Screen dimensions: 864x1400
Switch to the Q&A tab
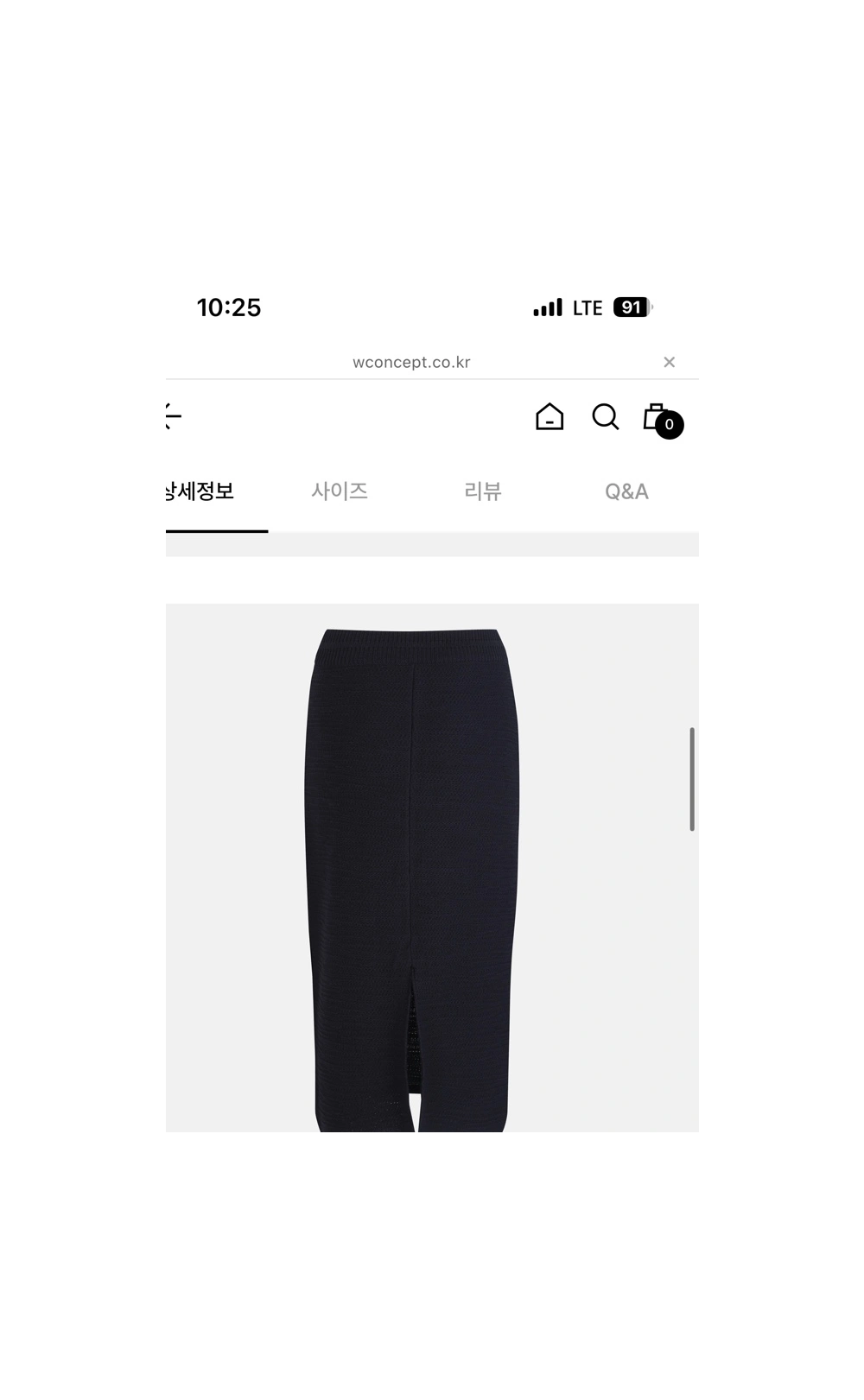click(626, 491)
